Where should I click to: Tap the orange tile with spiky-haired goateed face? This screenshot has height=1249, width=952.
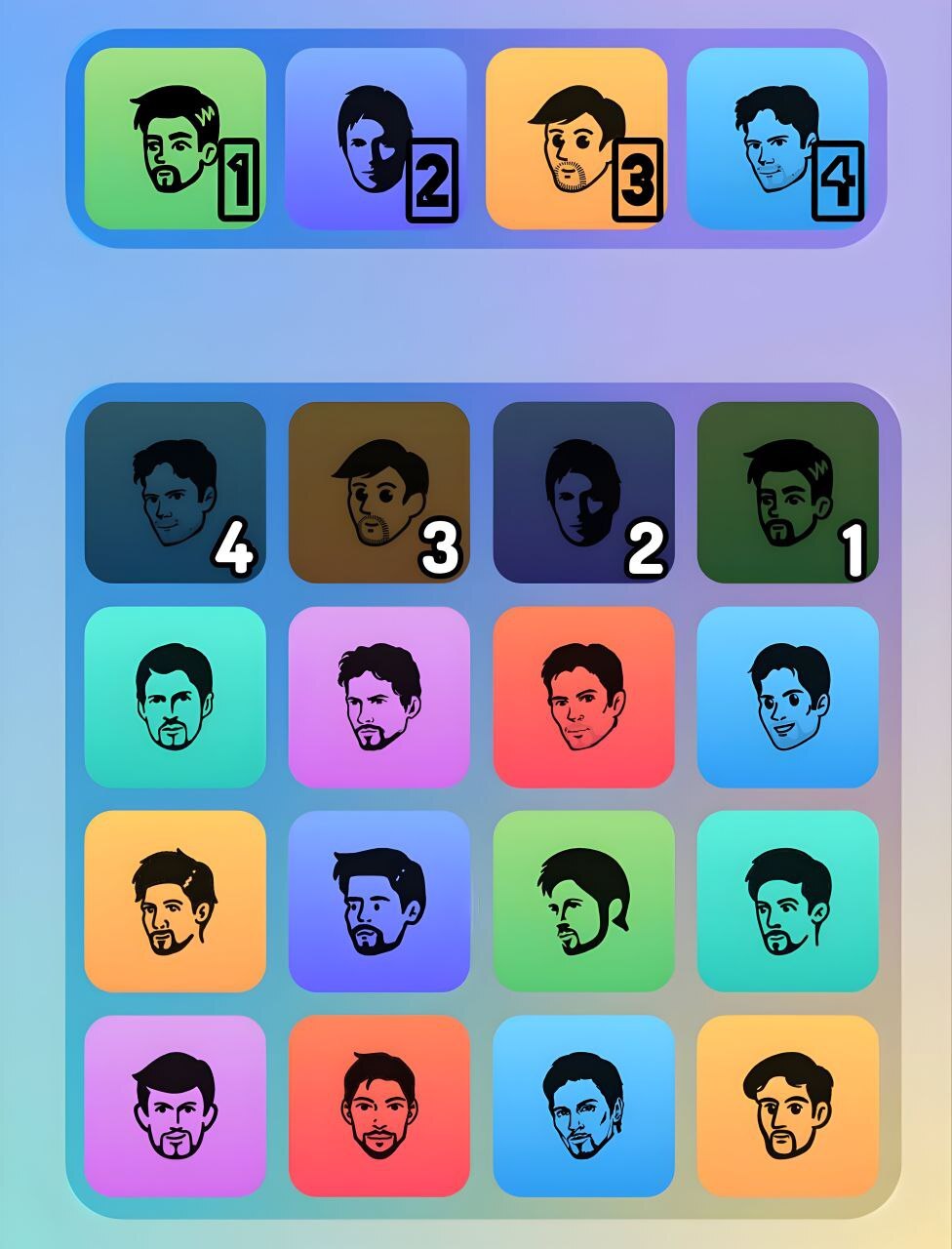(x=175, y=901)
